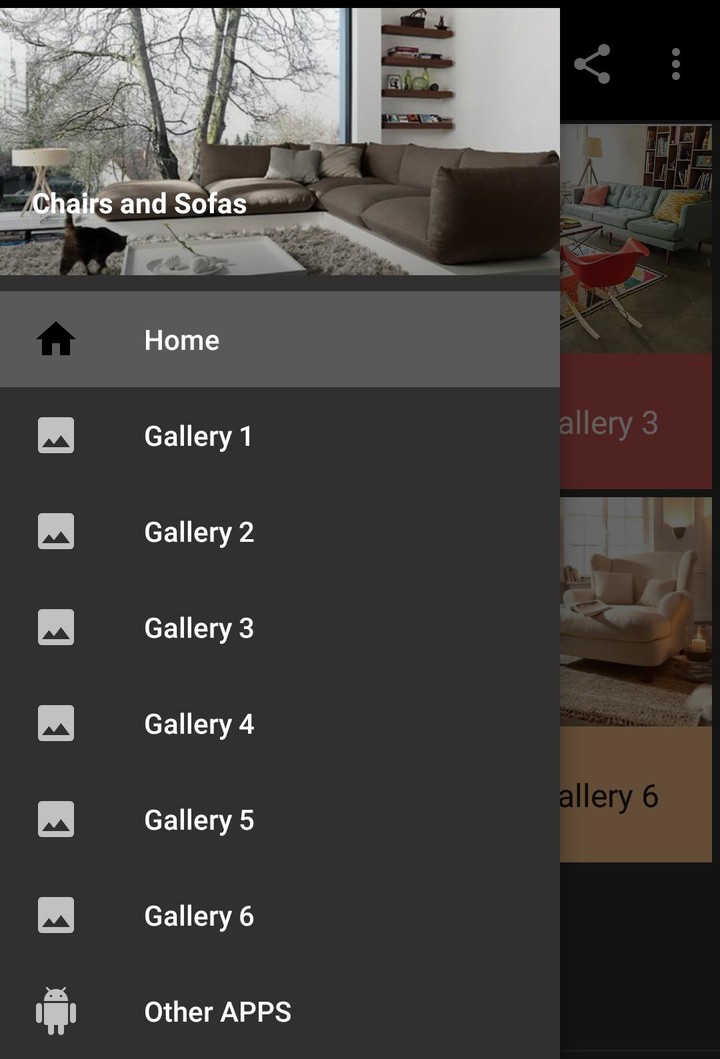720x1059 pixels.
Task: Tap the Home house icon
Action: point(56,339)
